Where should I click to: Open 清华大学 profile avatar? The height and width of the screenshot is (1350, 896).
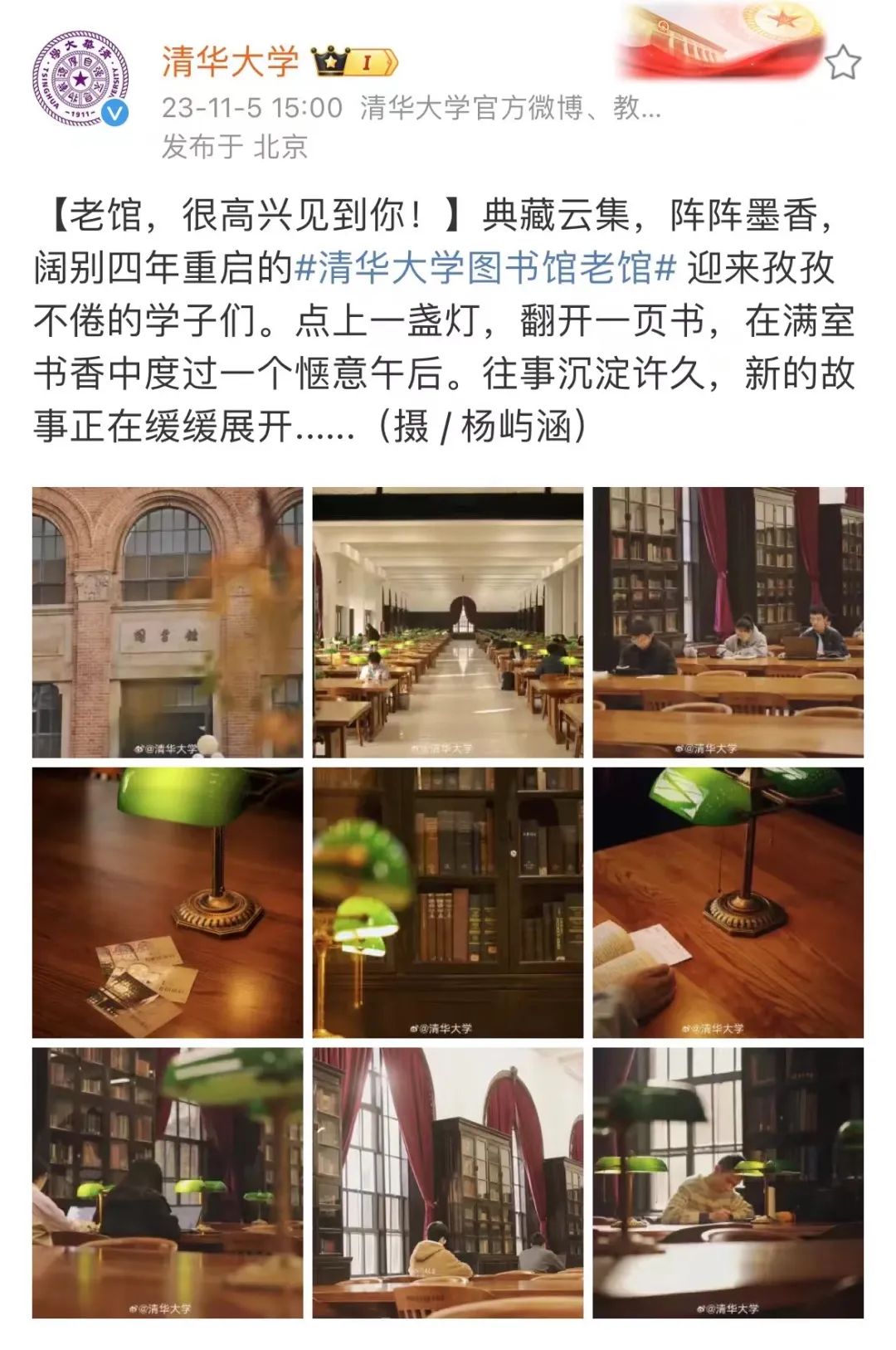80,80
